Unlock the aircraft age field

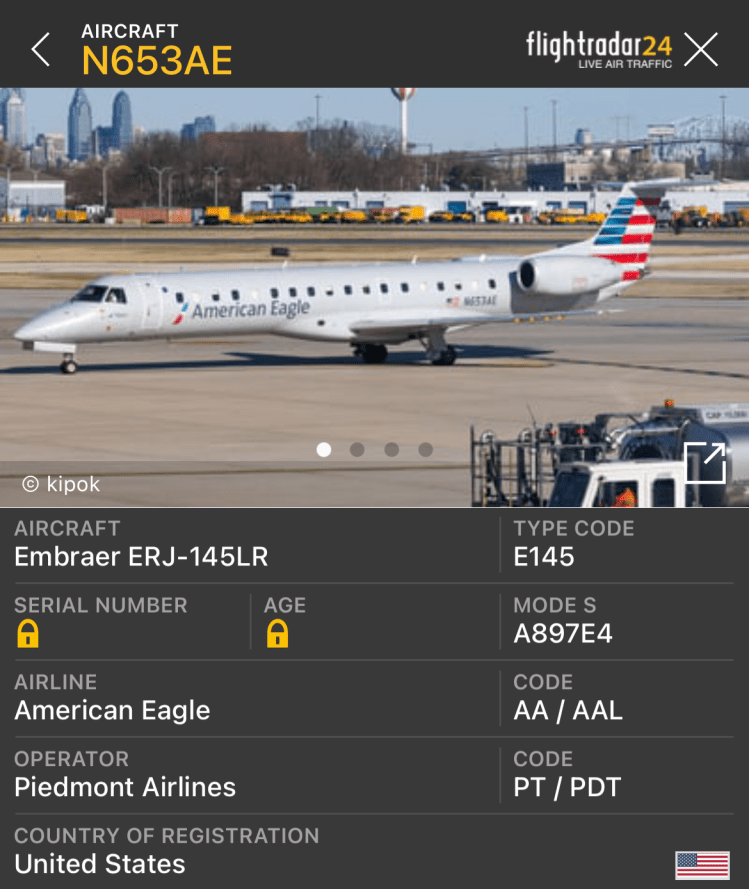(277, 633)
